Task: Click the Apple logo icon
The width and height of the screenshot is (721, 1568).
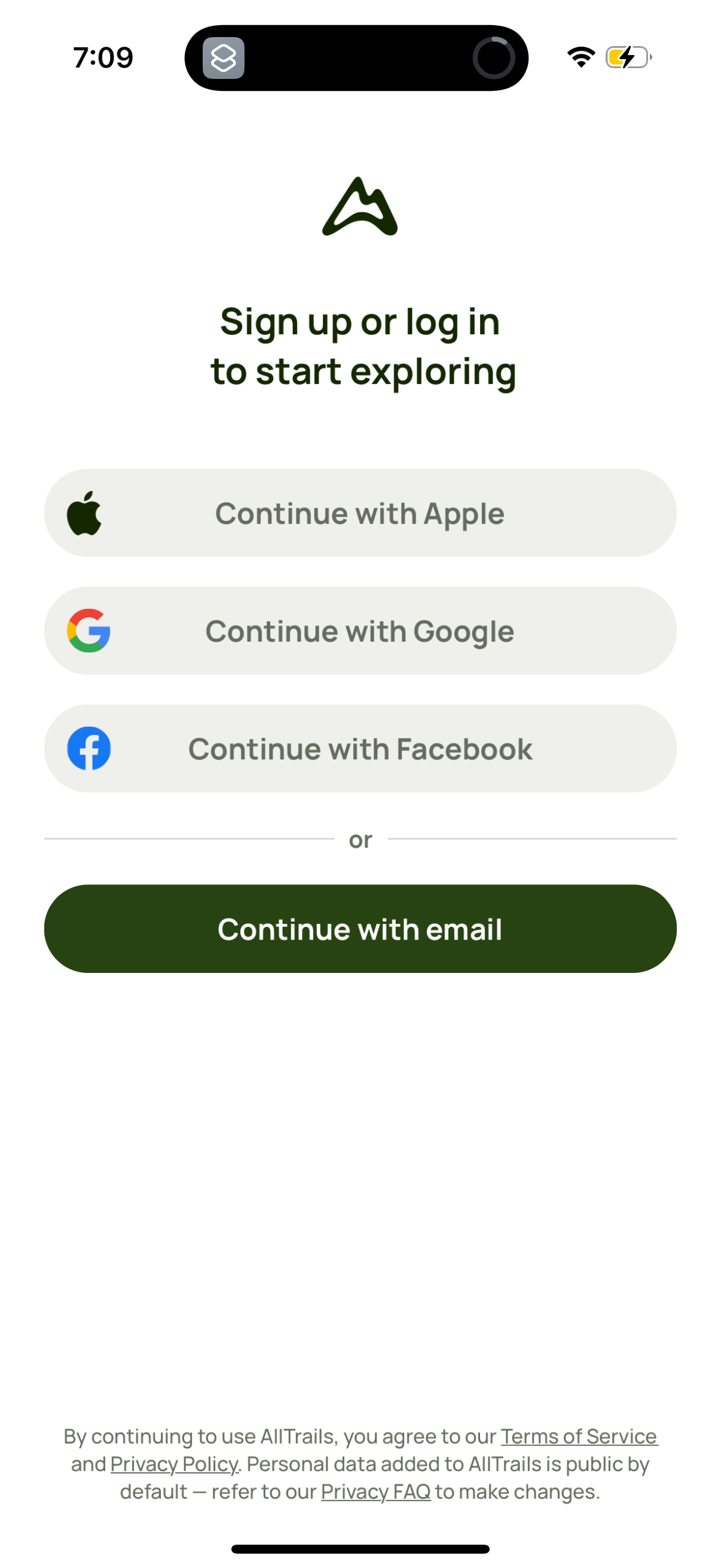Action: tap(87, 513)
